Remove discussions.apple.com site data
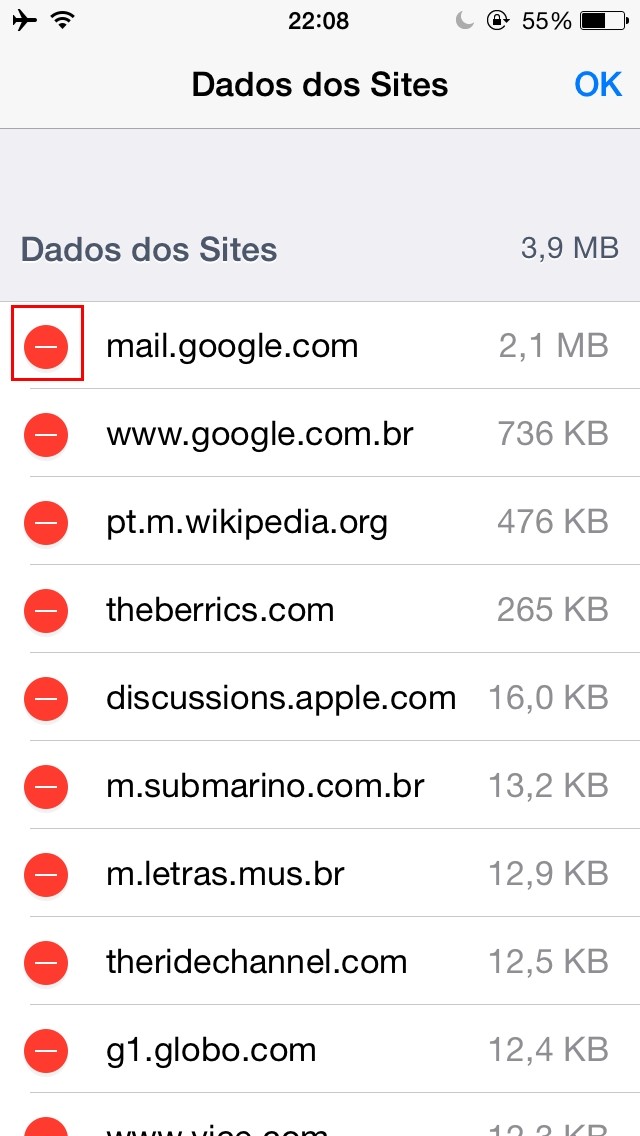This screenshot has width=640, height=1136. [46, 698]
